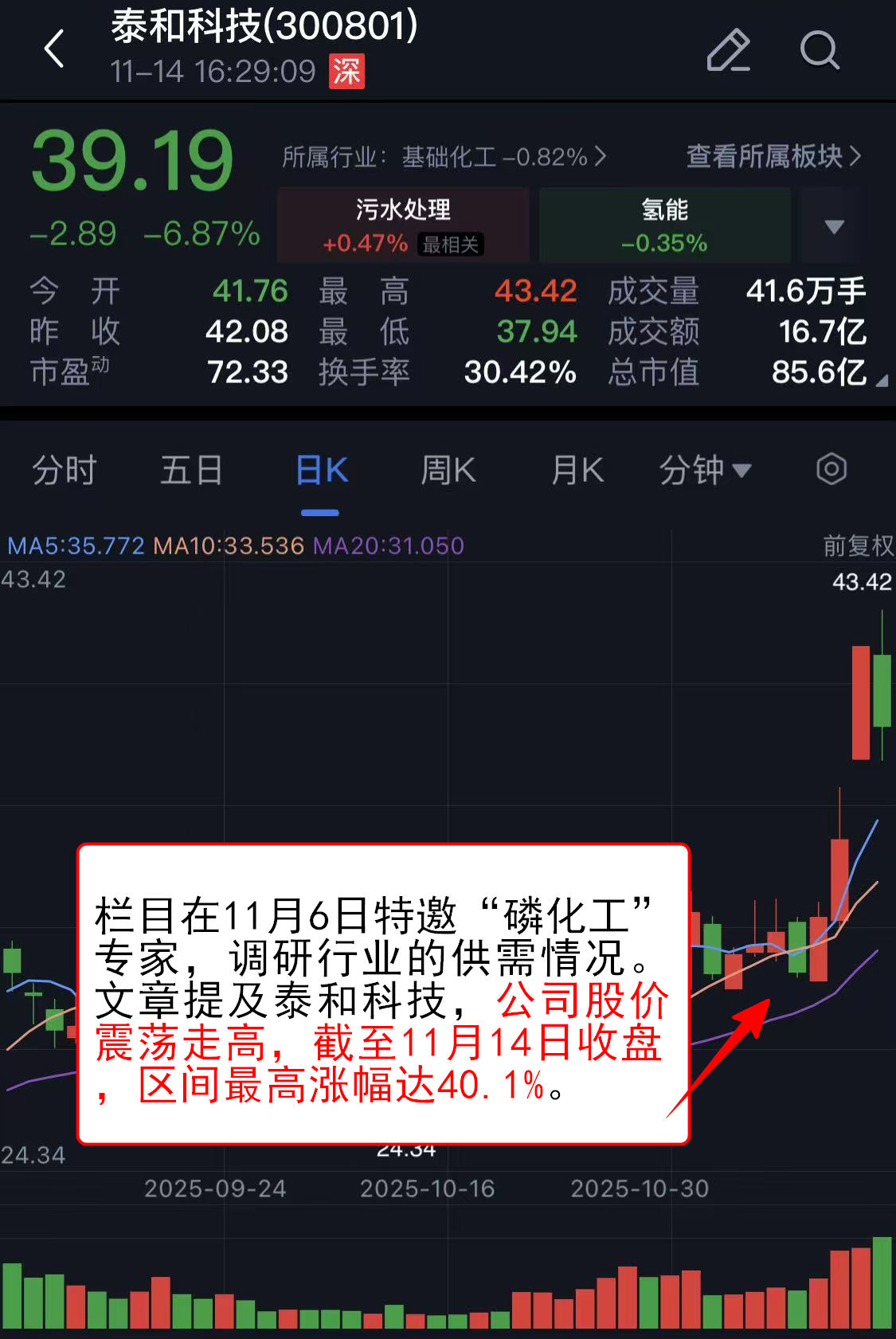Open the 分钟 interval dropdown
The width and height of the screenshot is (896, 1339).
coord(704,470)
